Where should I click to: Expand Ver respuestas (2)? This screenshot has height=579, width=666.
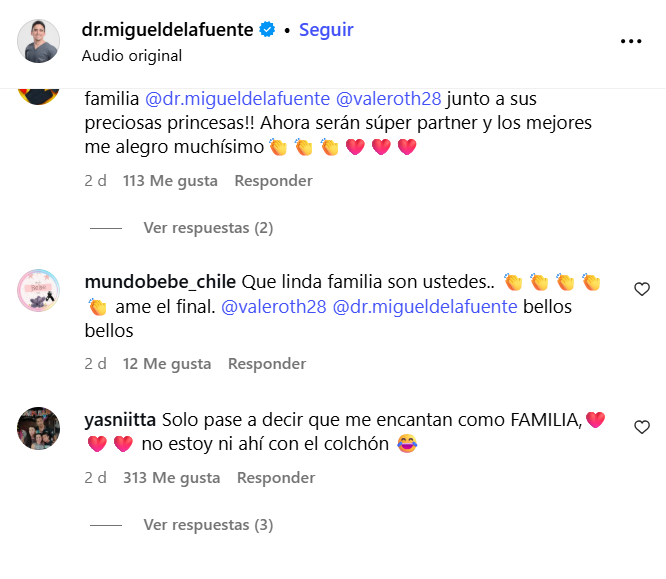(x=208, y=228)
